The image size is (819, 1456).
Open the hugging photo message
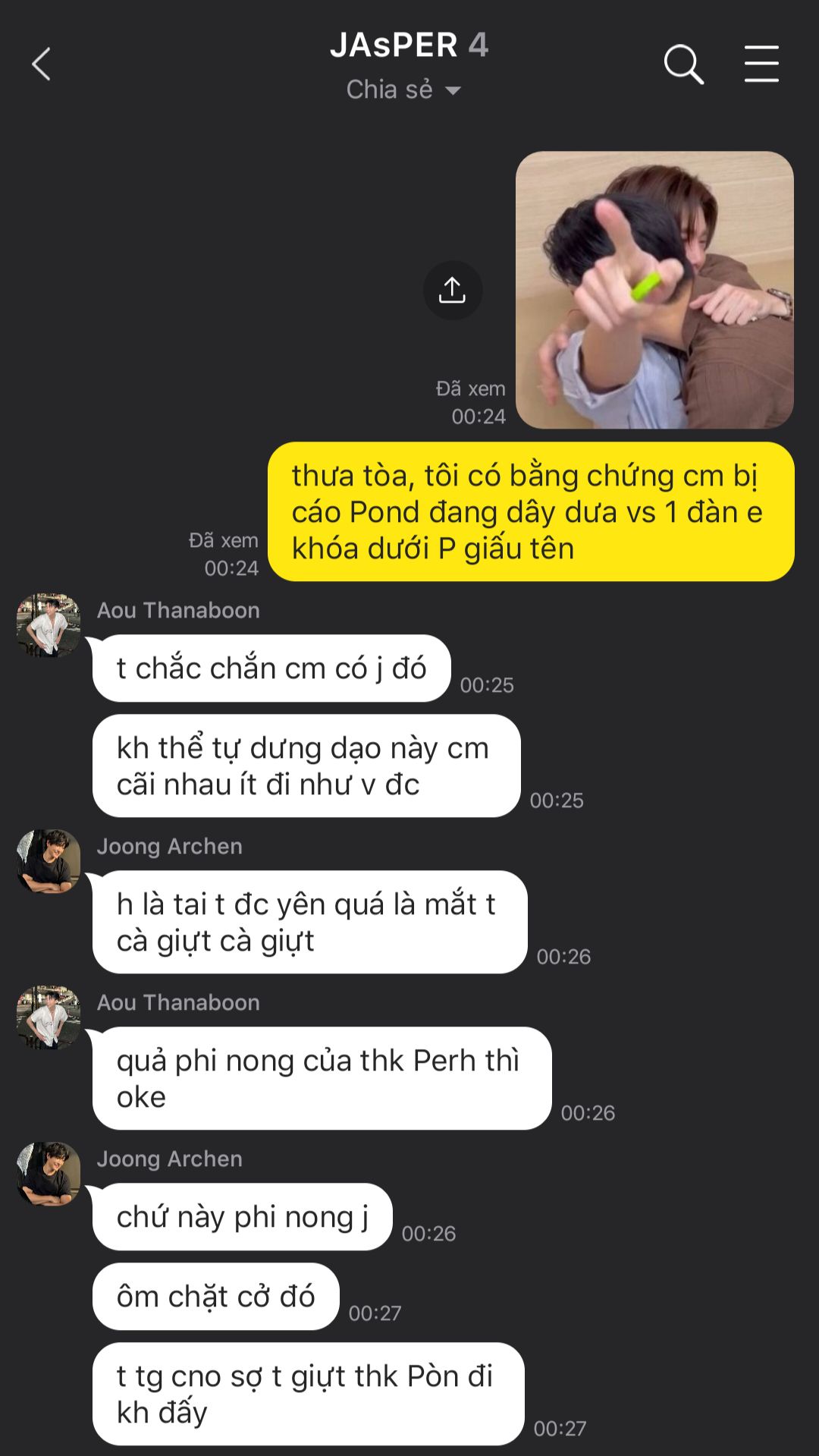(x=654, y=290)
